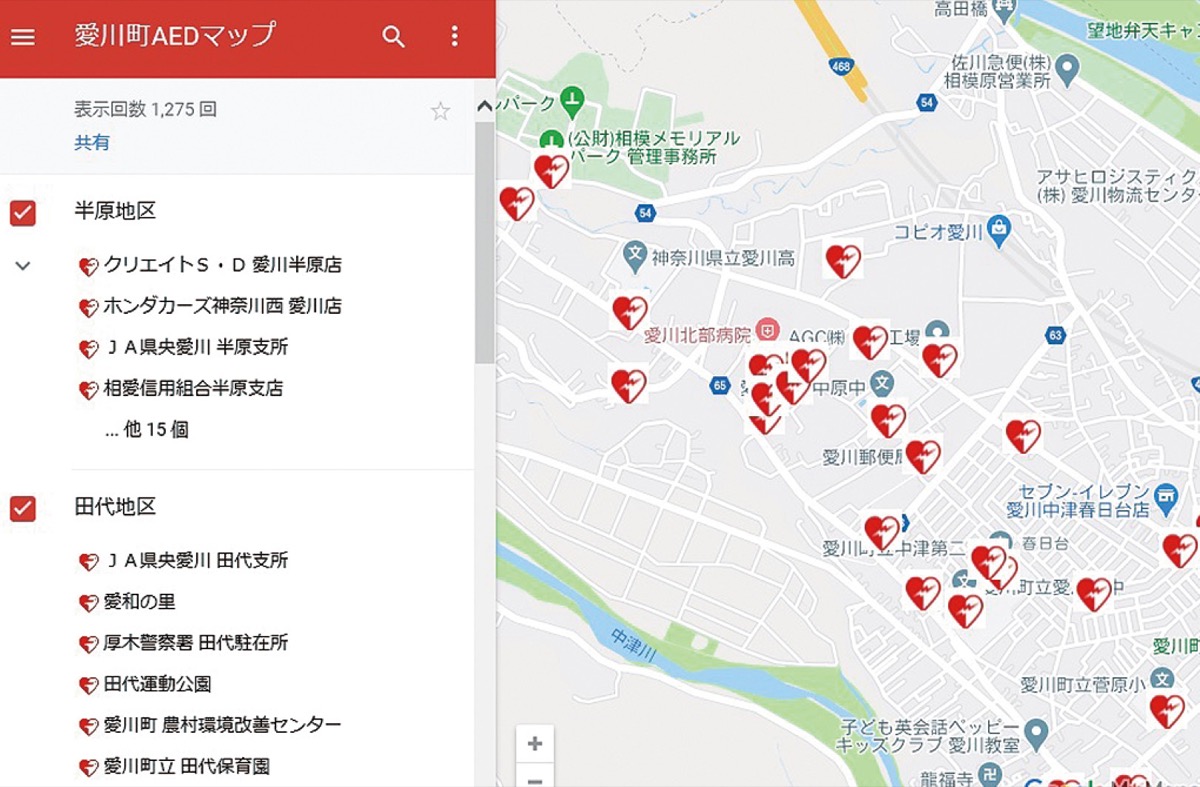Open ＪＡ県央愛川 半原支所 location
Viewport: 1200px width, 787px height.
(195, 347)
